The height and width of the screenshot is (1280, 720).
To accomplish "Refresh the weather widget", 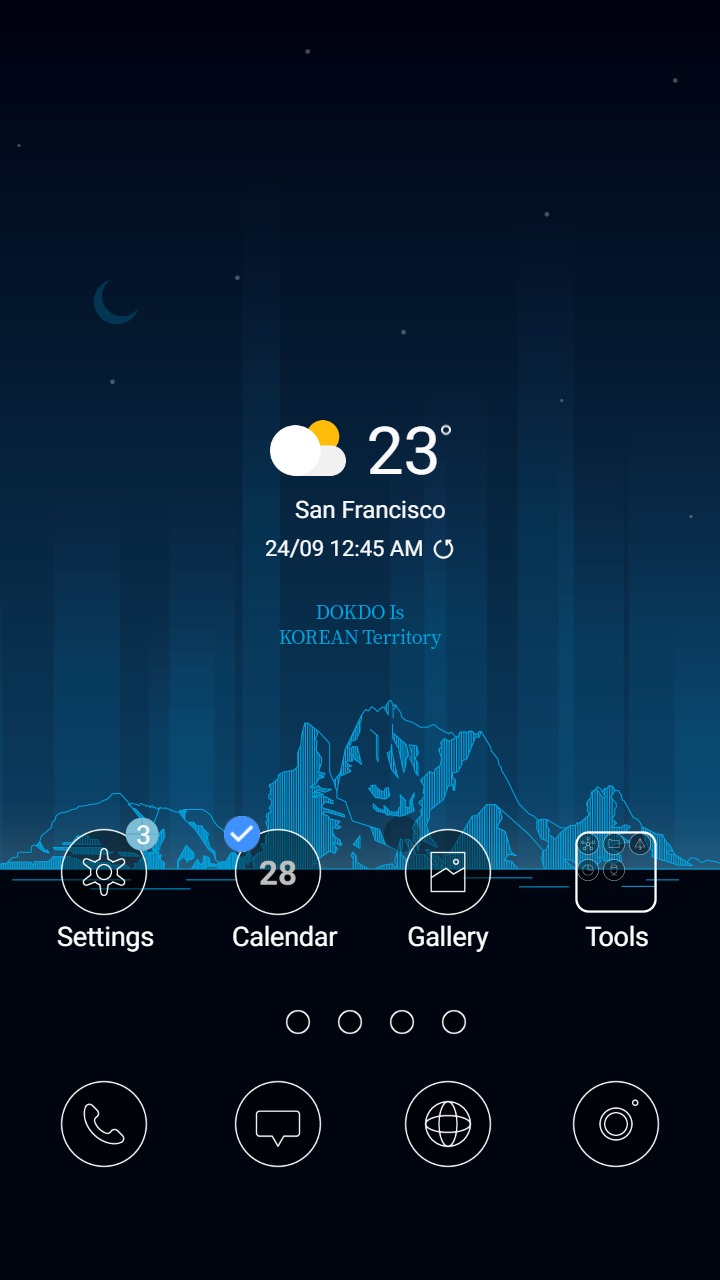I will tap(443, 548).
